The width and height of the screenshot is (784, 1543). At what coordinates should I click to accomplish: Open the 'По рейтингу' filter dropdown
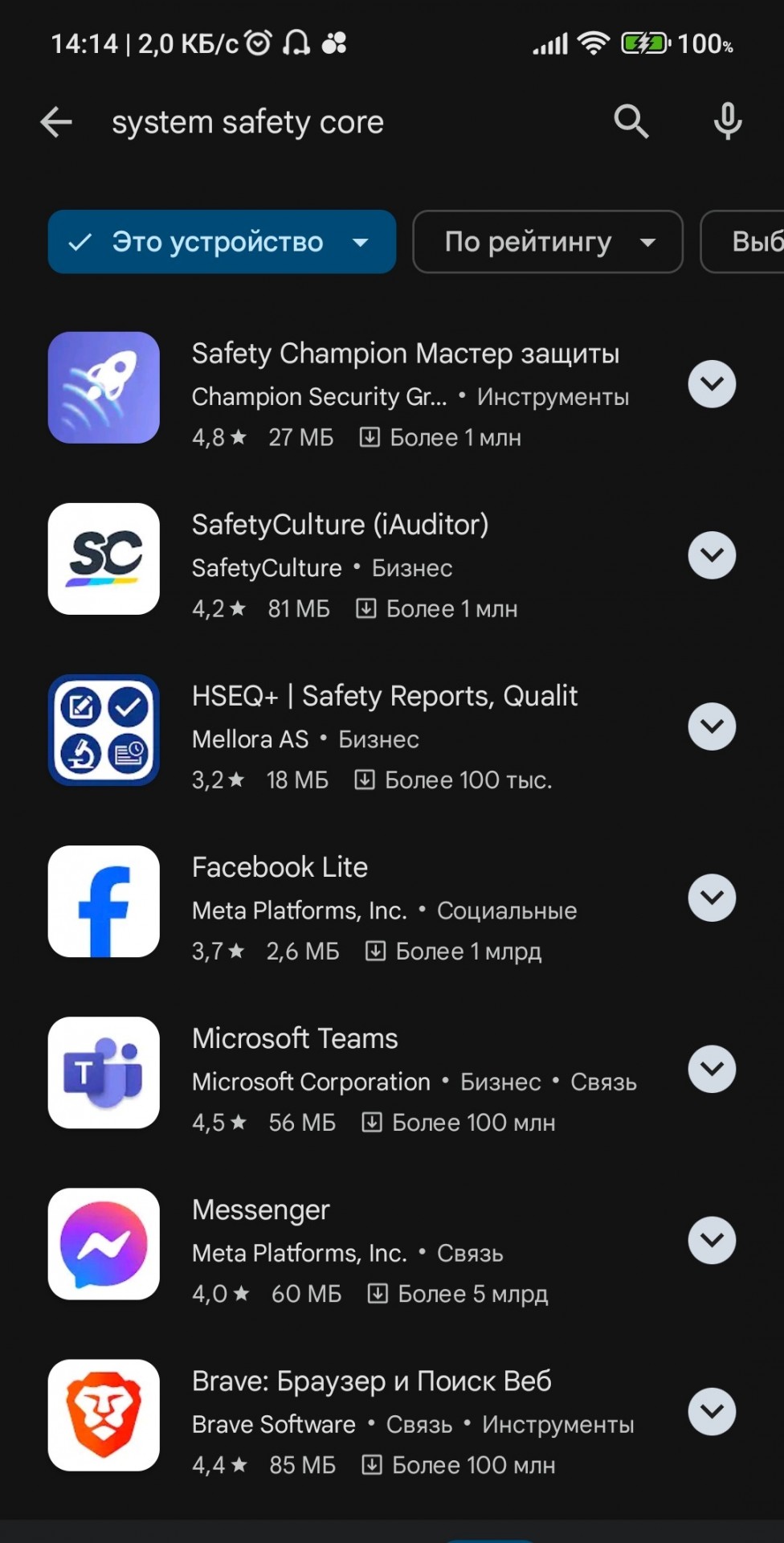pyautogui.click(x=548, y=242)
